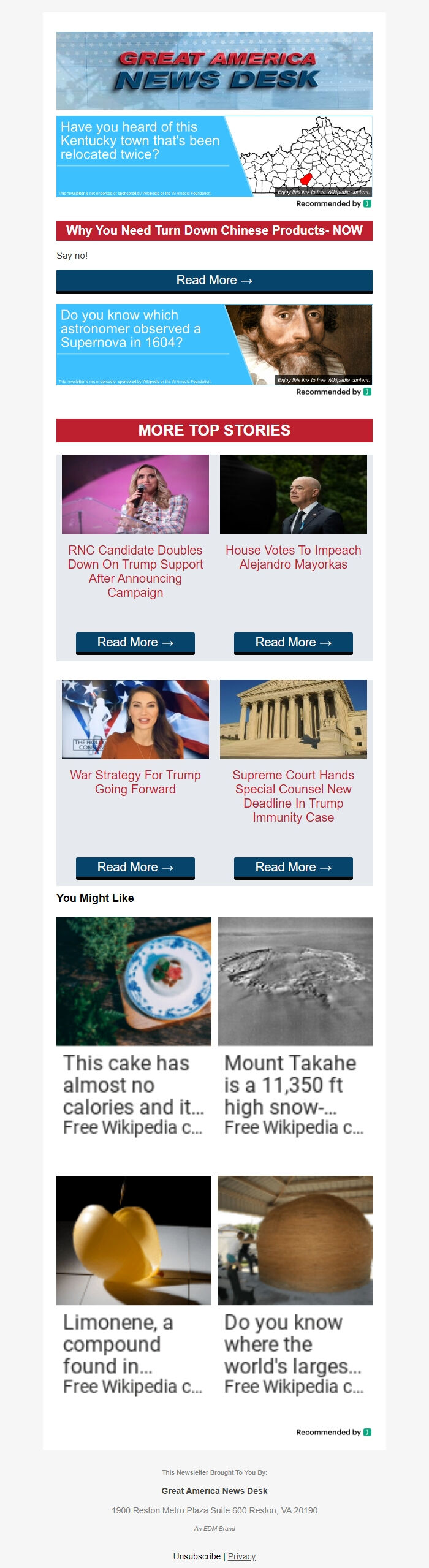
Task: Tap Read More under War Strategy story
Action: pos(135,868)
